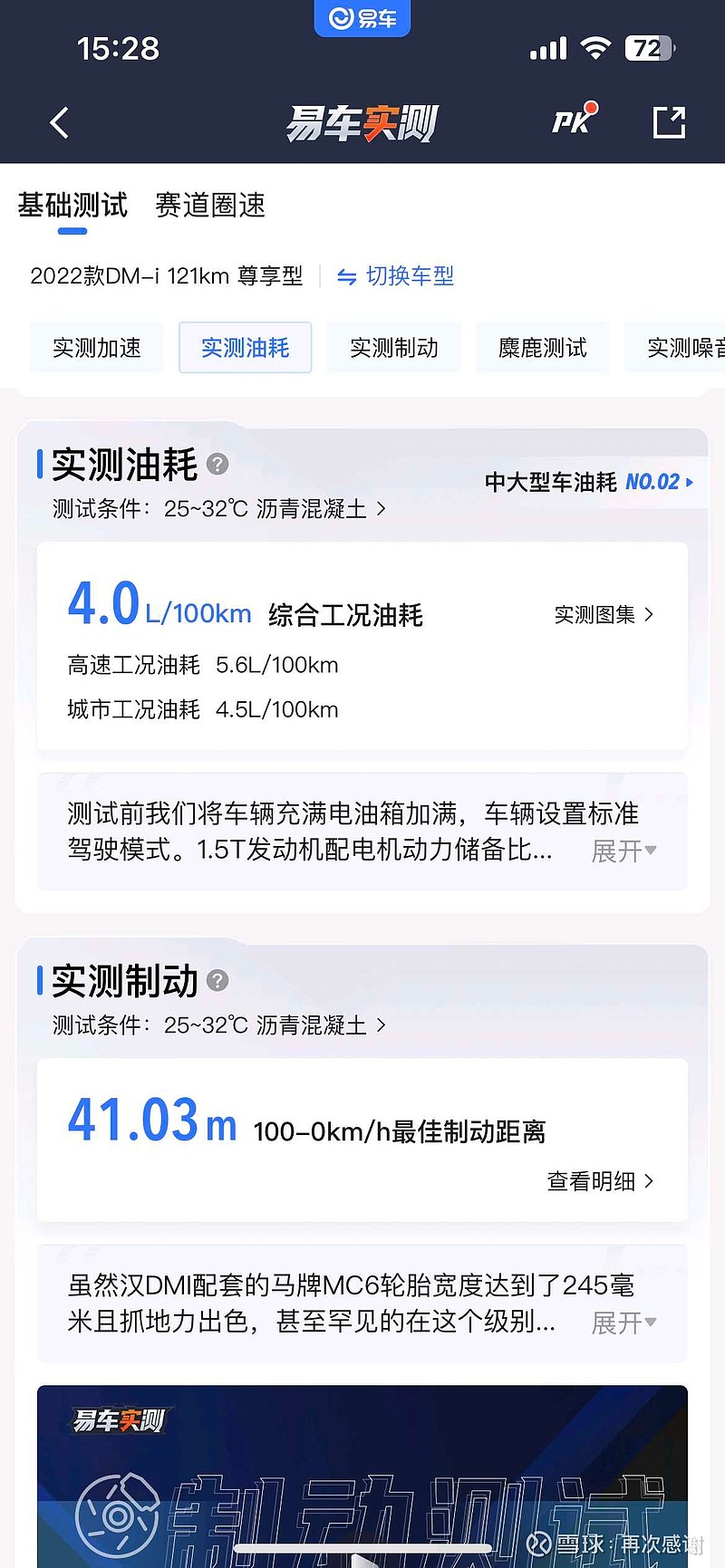Screen dimensions: 725x1568
Task: Open the 中大型车油耗 NO.02 ranking
Action: (590, 482)
